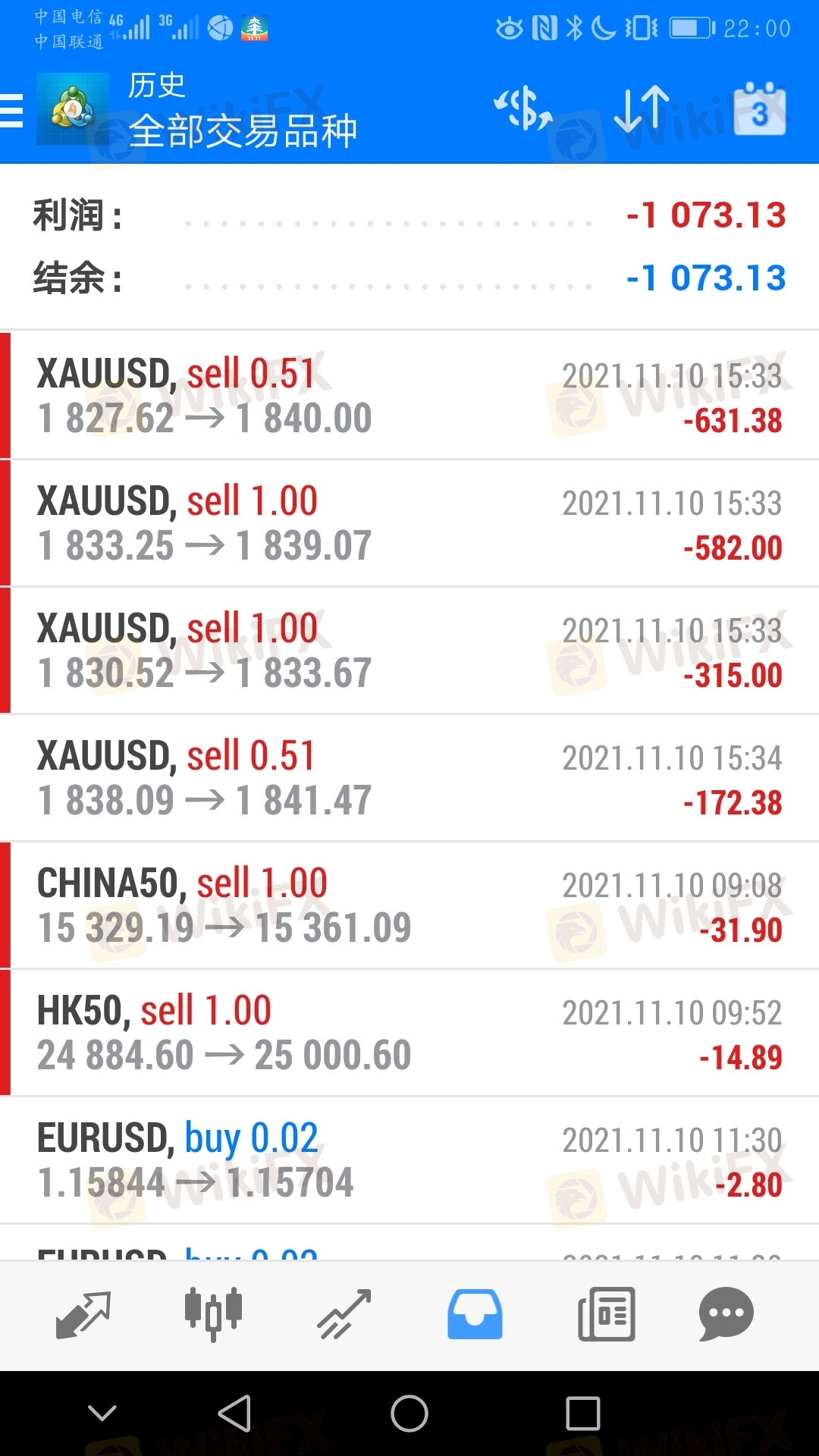Open the symbol filter dollar icon

[x=523, y=108]
